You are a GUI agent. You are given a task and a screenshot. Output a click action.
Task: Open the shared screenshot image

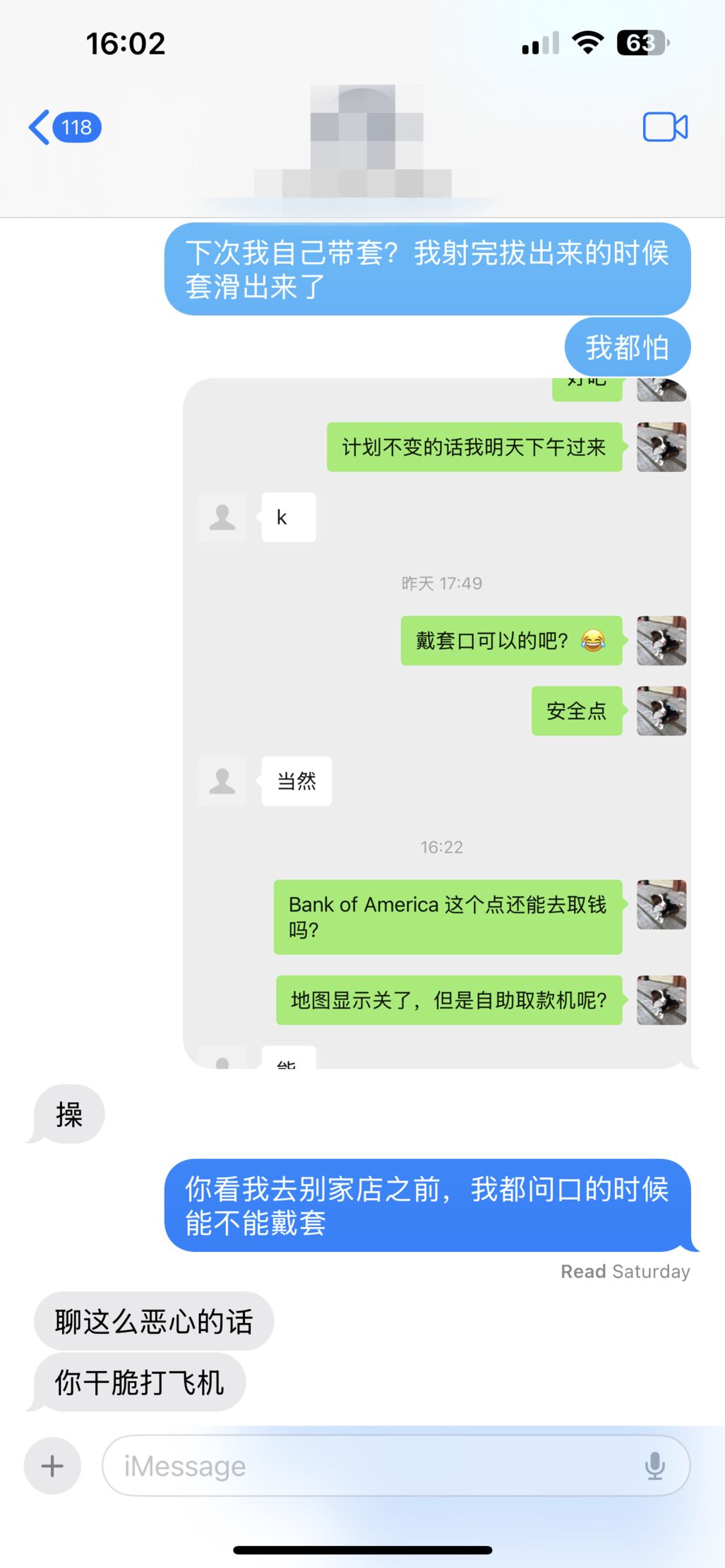(x=436, y=723)
